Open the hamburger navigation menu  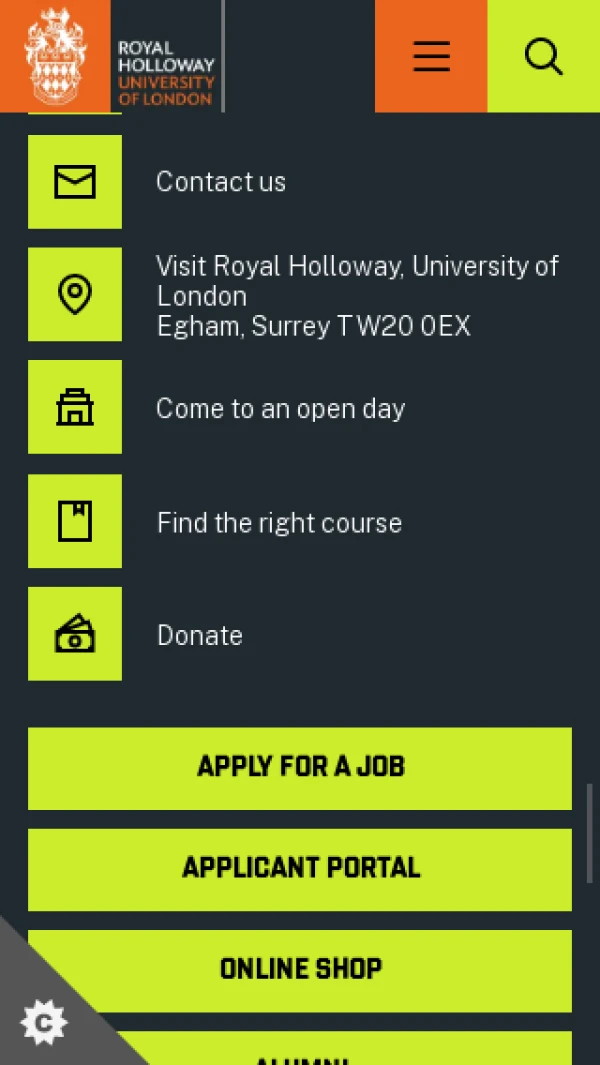pos(431,56)
